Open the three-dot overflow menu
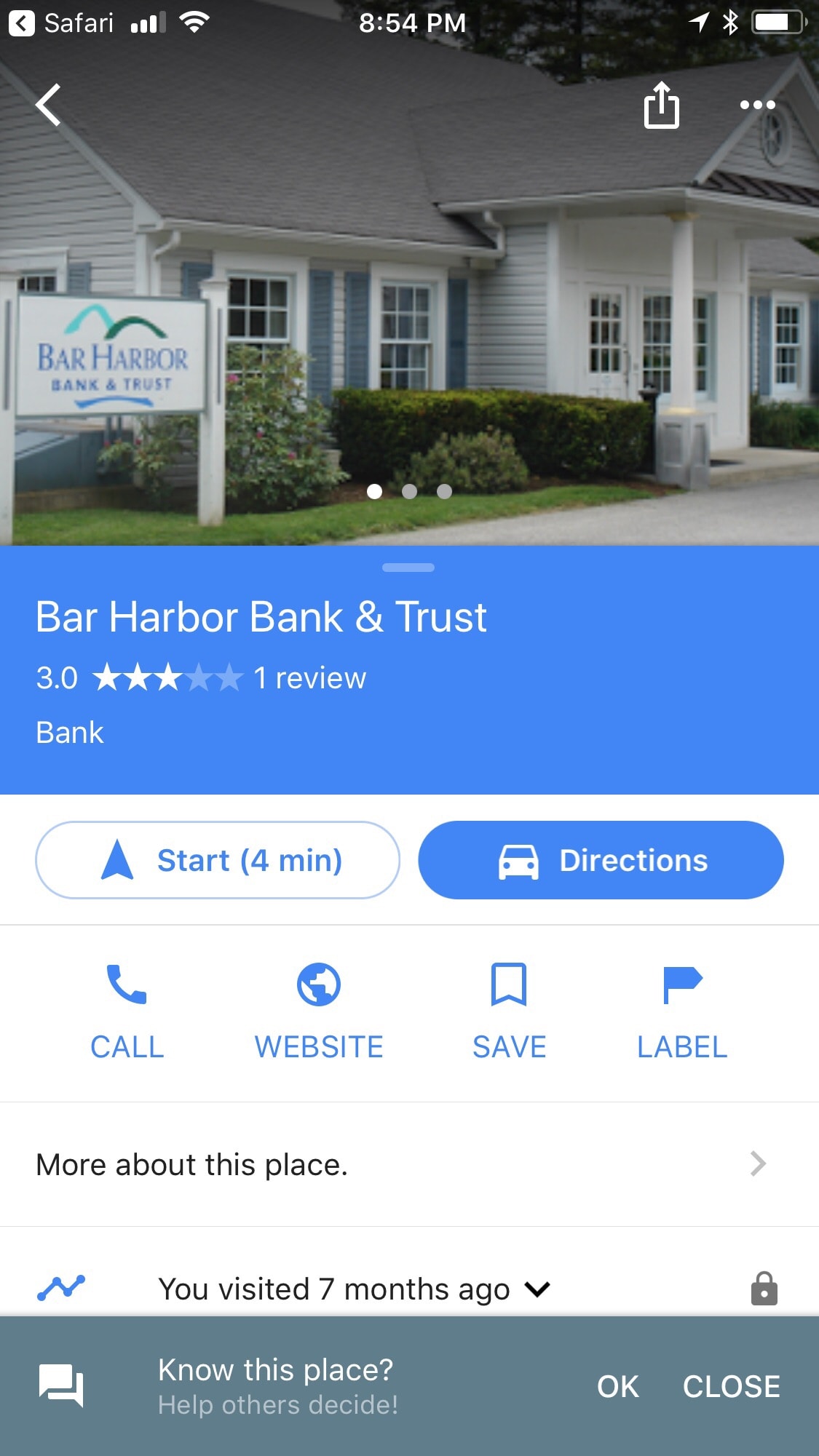The width and height of the screenshot is (819, 1456). tap(757, 105)
